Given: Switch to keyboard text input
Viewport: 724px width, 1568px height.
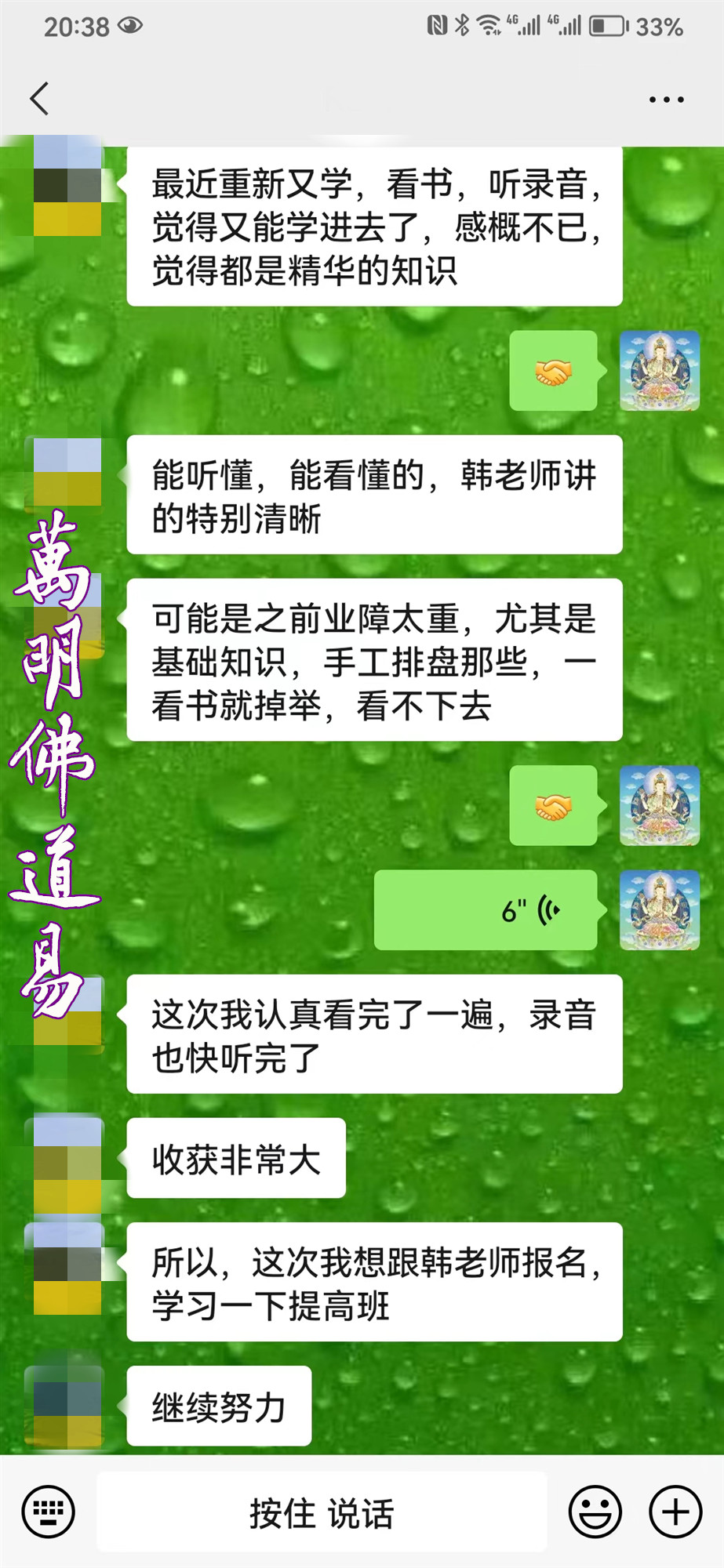Looking at the screenshot, I should pyautogui.click(x=49, y=1512).
